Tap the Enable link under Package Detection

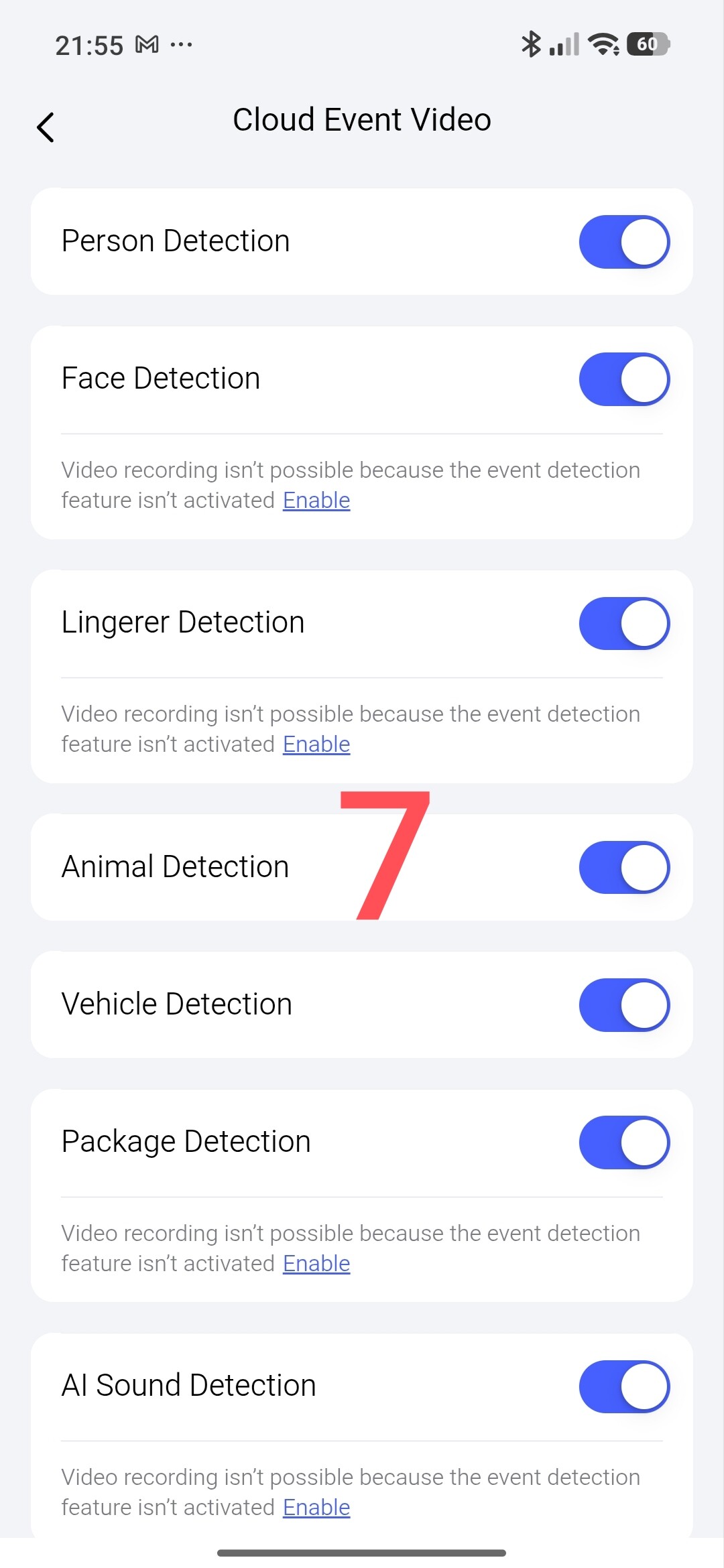316,1264
